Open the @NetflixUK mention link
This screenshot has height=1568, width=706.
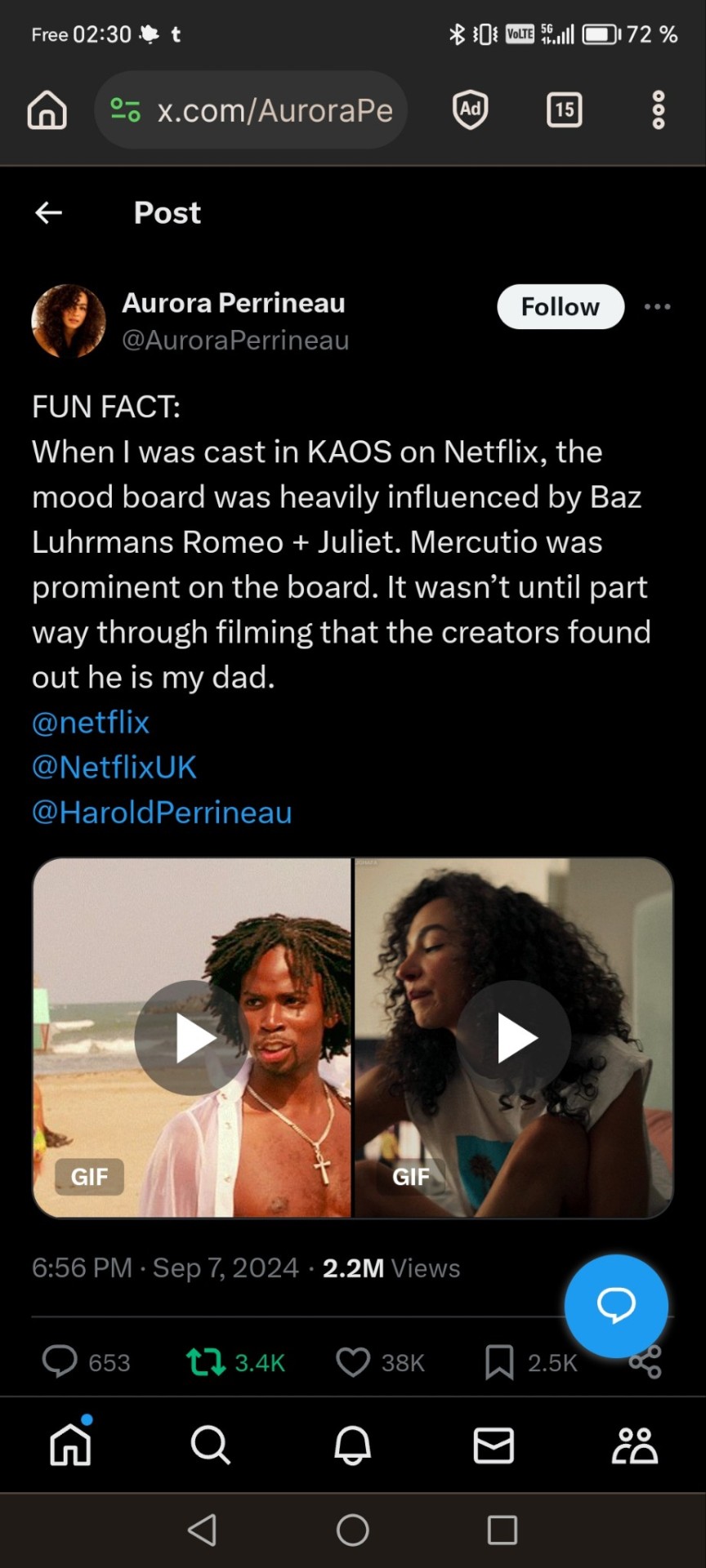pyautogui.click(x=114, y=768)
